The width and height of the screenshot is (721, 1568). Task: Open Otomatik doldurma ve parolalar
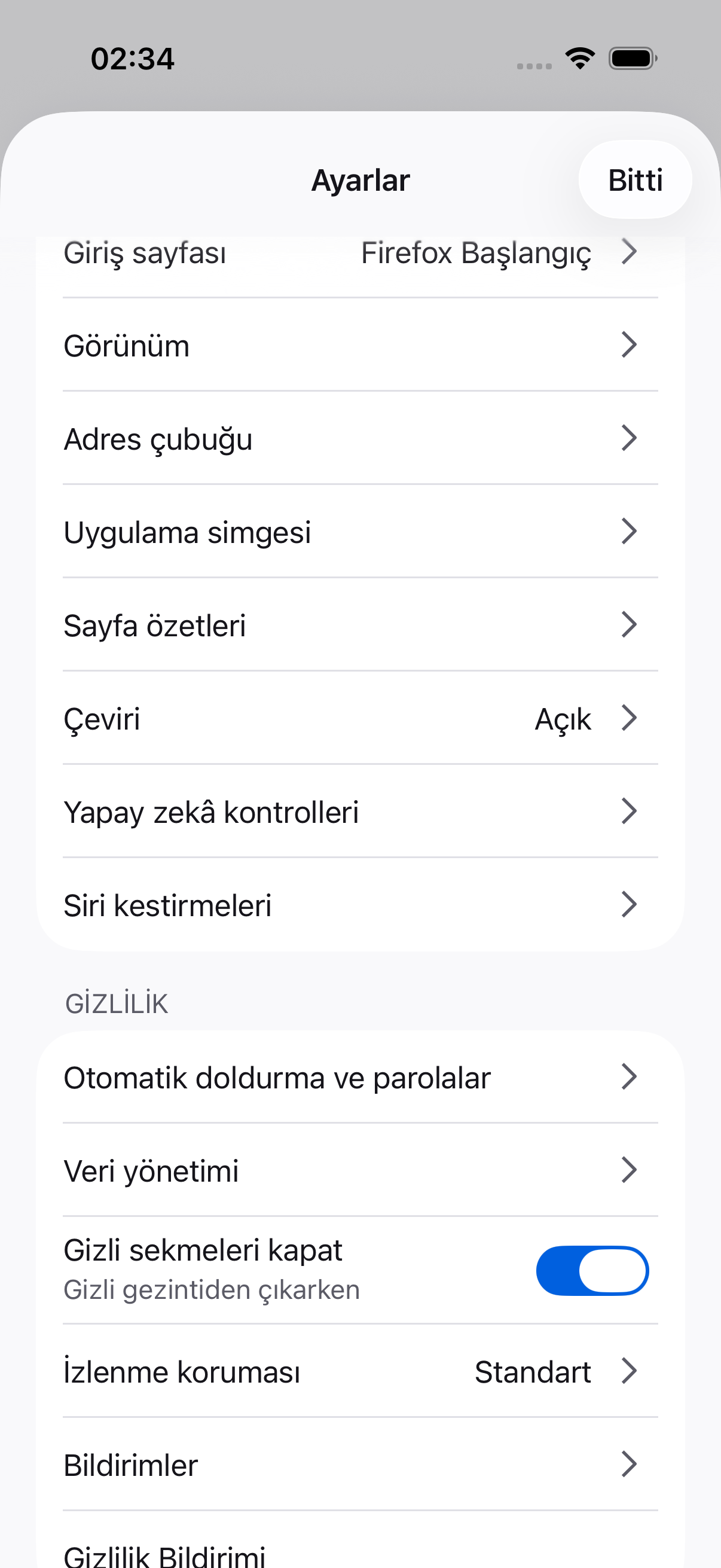360,1077
